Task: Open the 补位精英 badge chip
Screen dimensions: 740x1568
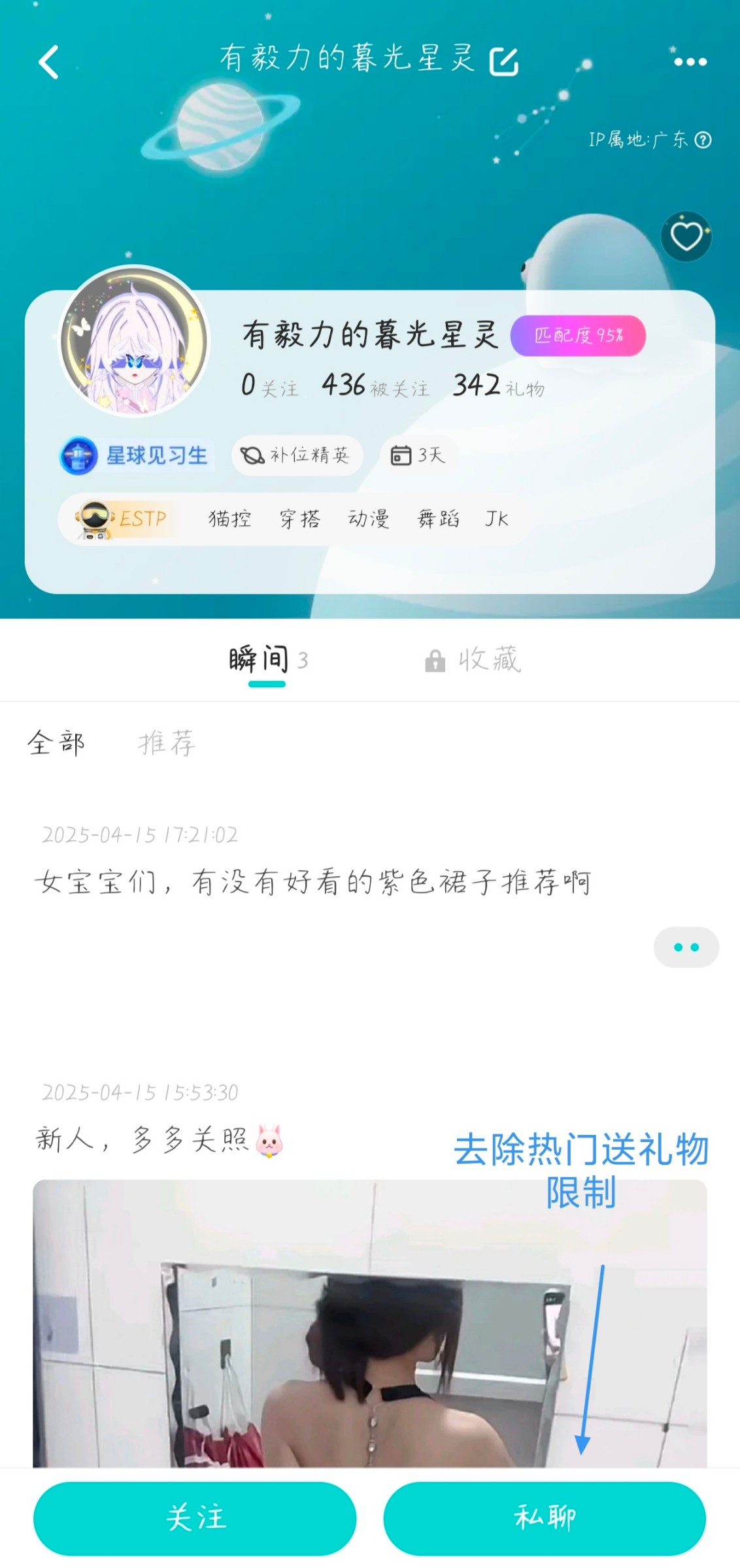Action: 297,455
